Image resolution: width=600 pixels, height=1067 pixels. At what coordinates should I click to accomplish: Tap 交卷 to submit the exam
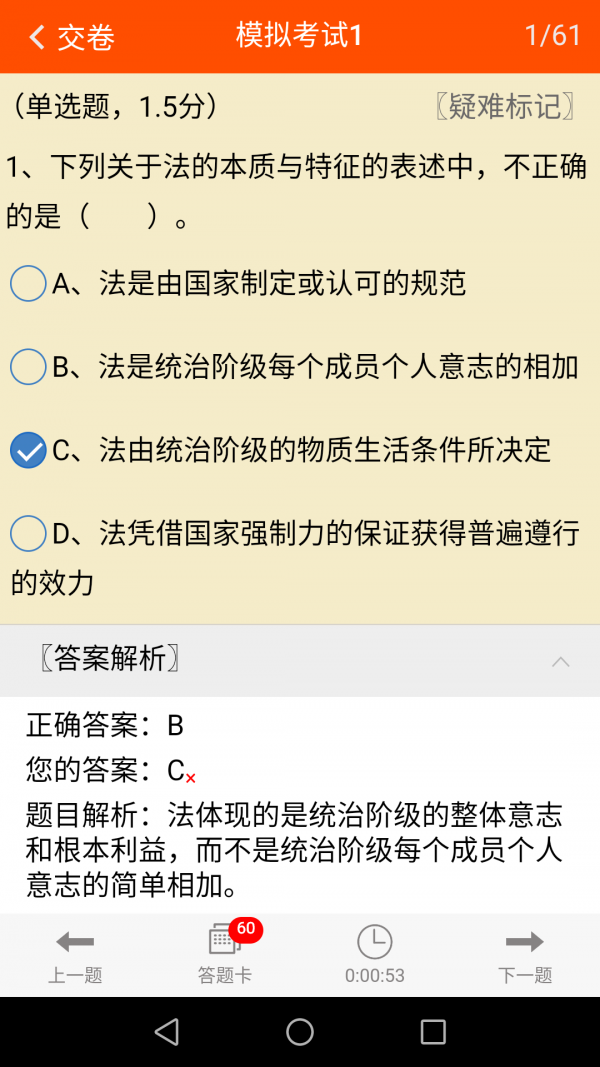[x=72, y=38]
